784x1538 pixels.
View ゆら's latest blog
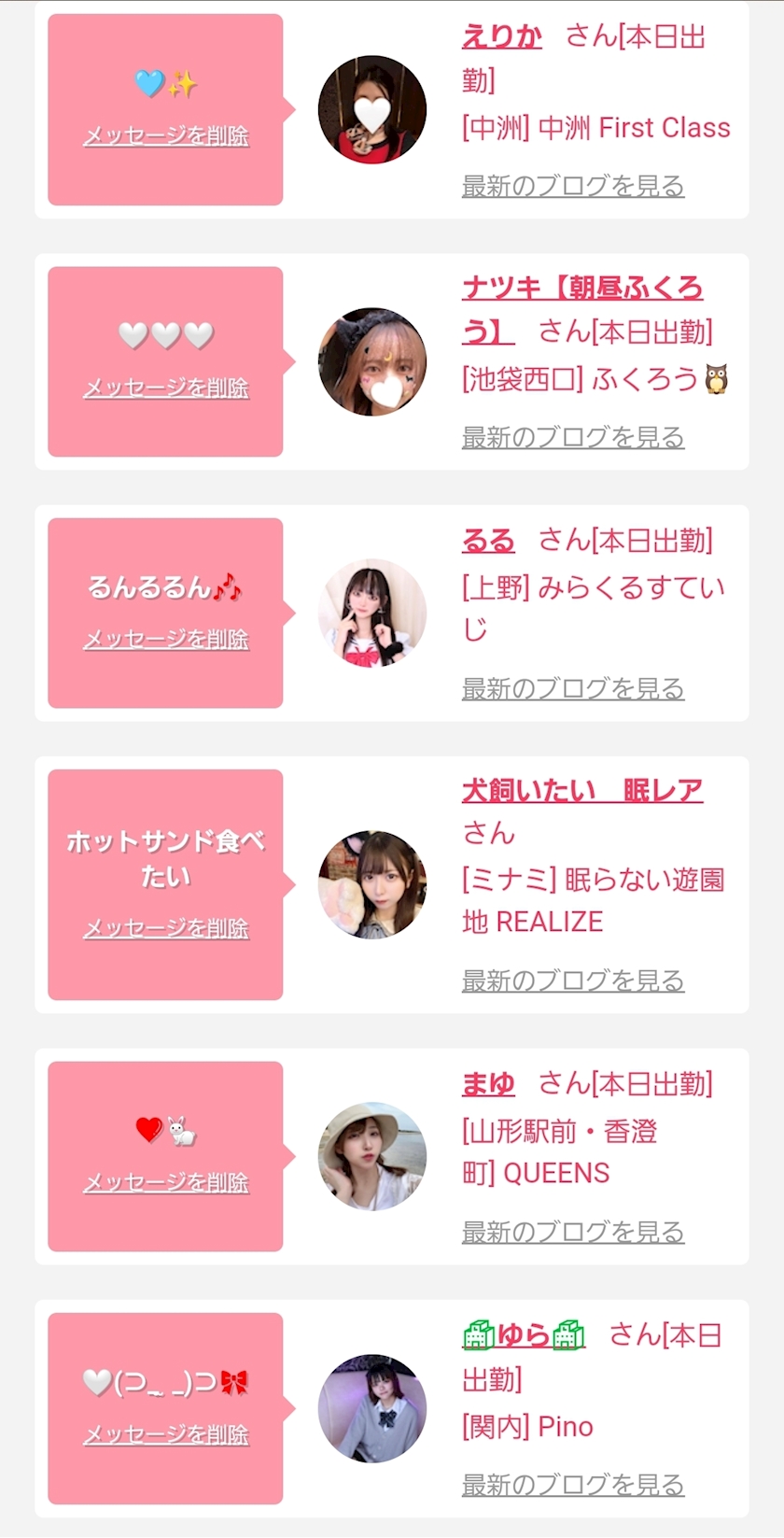tap(572, 1485)
